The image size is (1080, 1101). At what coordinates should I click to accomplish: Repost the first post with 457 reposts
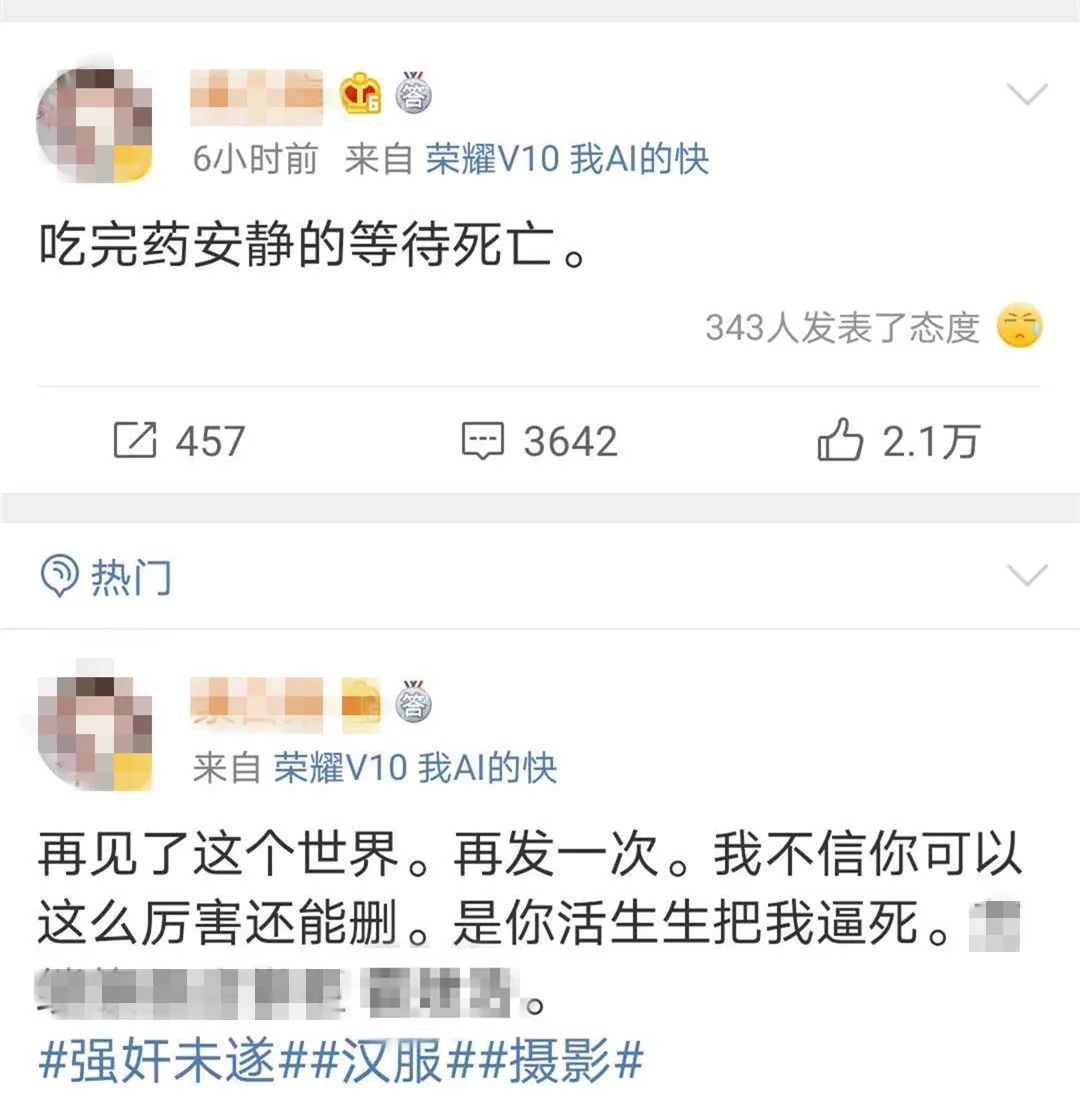pyautogui.click(x=179, y=441)
